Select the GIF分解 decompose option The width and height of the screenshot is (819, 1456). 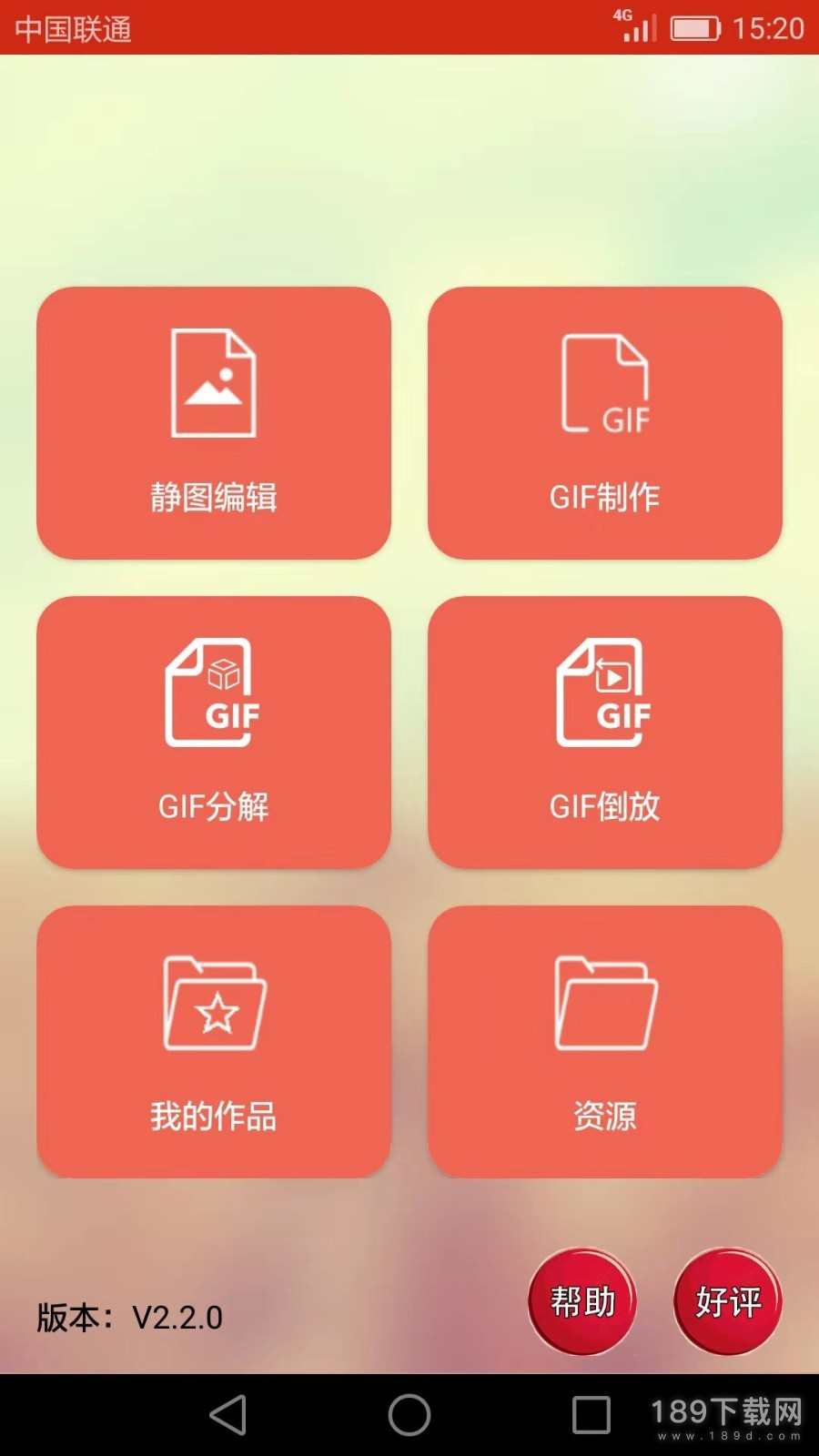click(x=214, y=733)
